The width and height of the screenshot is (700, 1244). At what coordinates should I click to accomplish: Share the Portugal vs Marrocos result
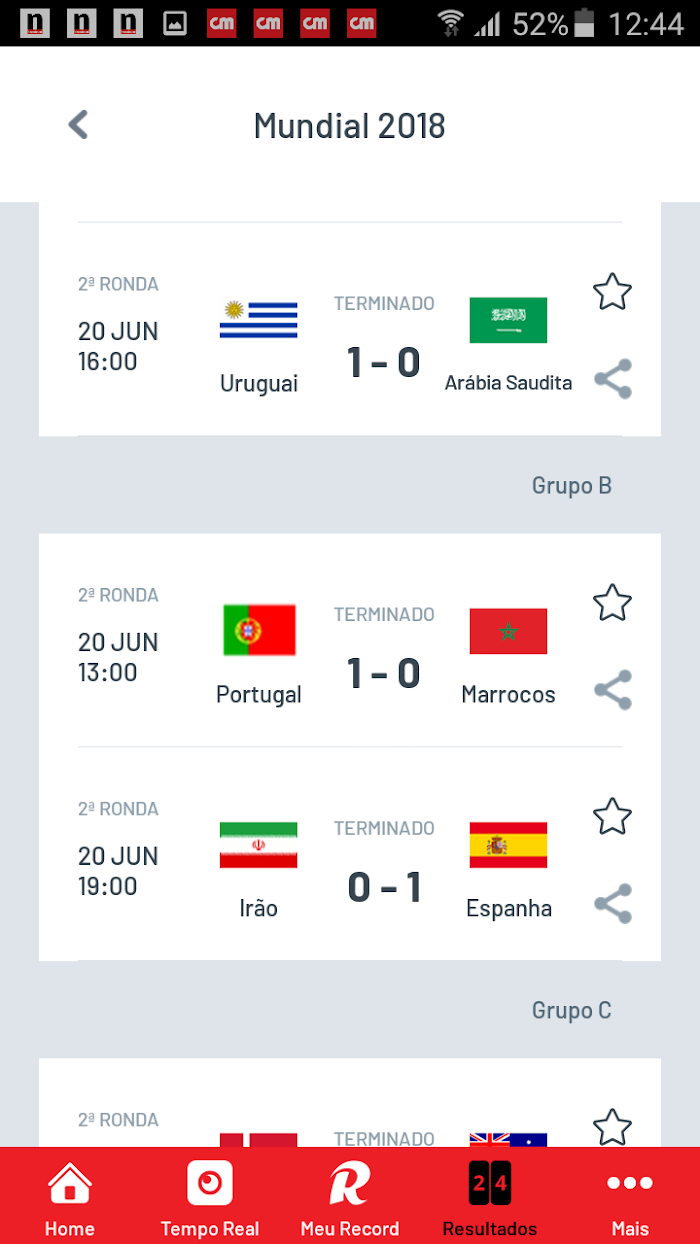click(x=612, y=690)
